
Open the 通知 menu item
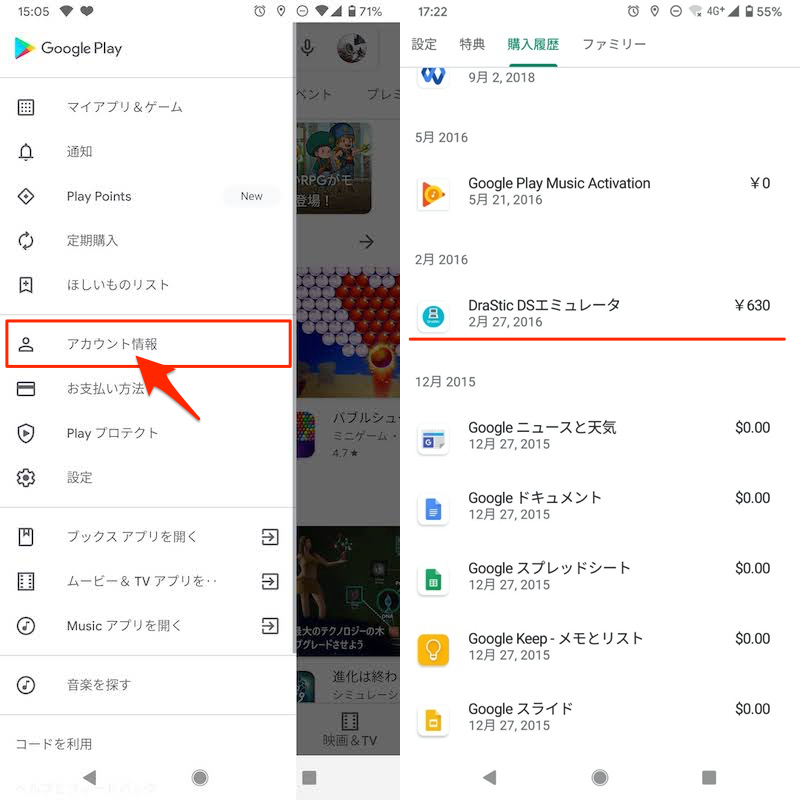(147, 152)
